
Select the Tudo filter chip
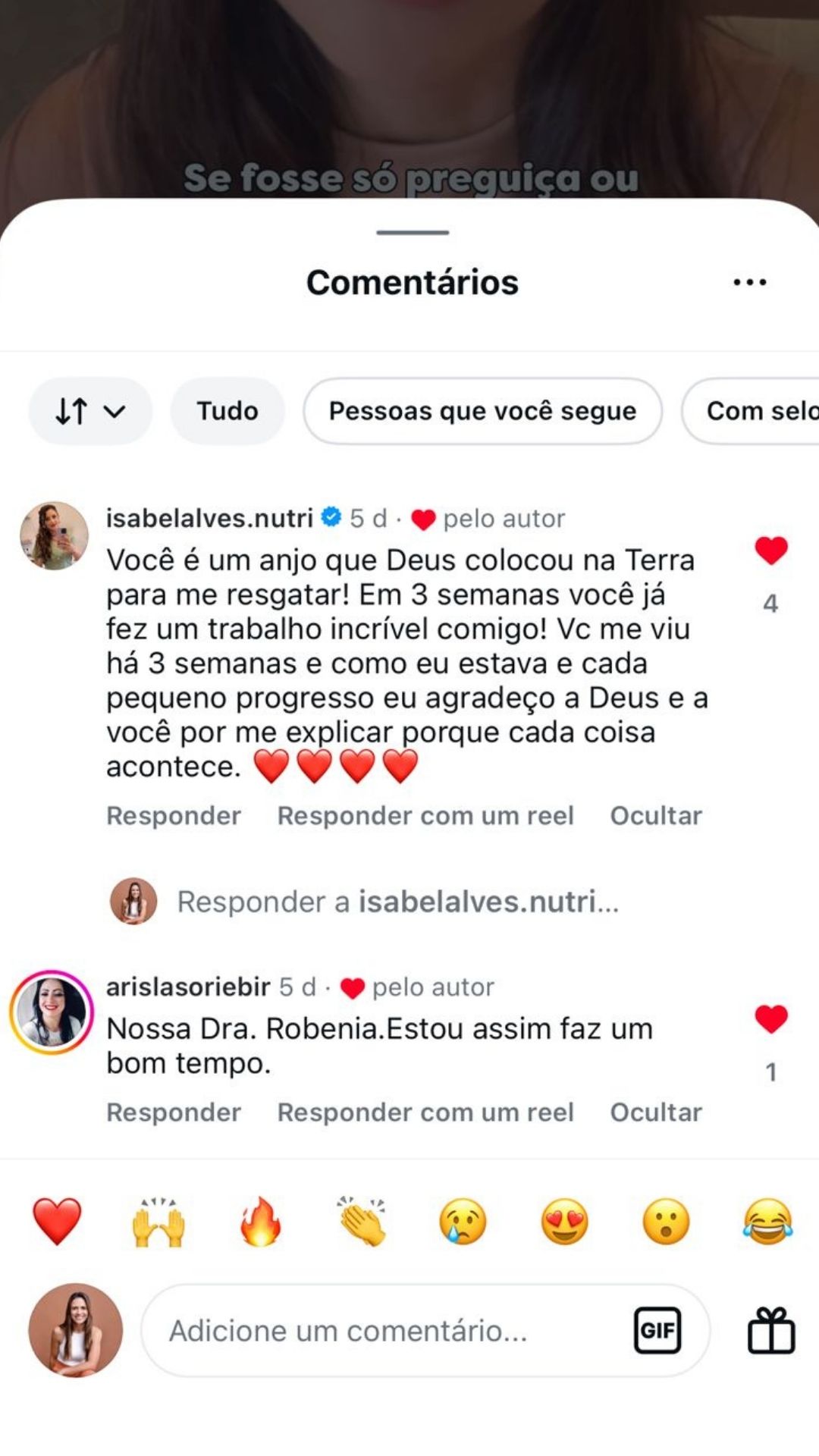227,411
